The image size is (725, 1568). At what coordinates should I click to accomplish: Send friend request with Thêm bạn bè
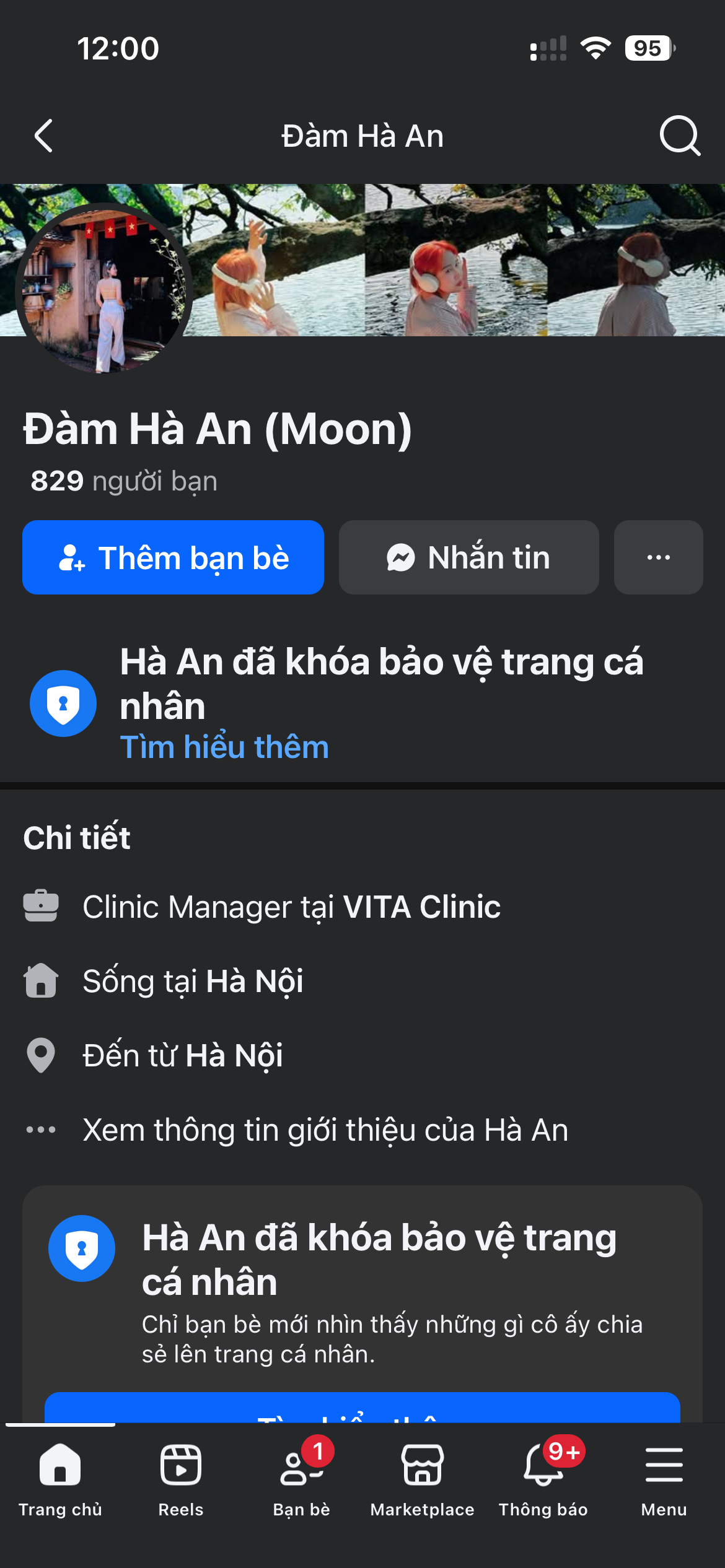point(173,557)
